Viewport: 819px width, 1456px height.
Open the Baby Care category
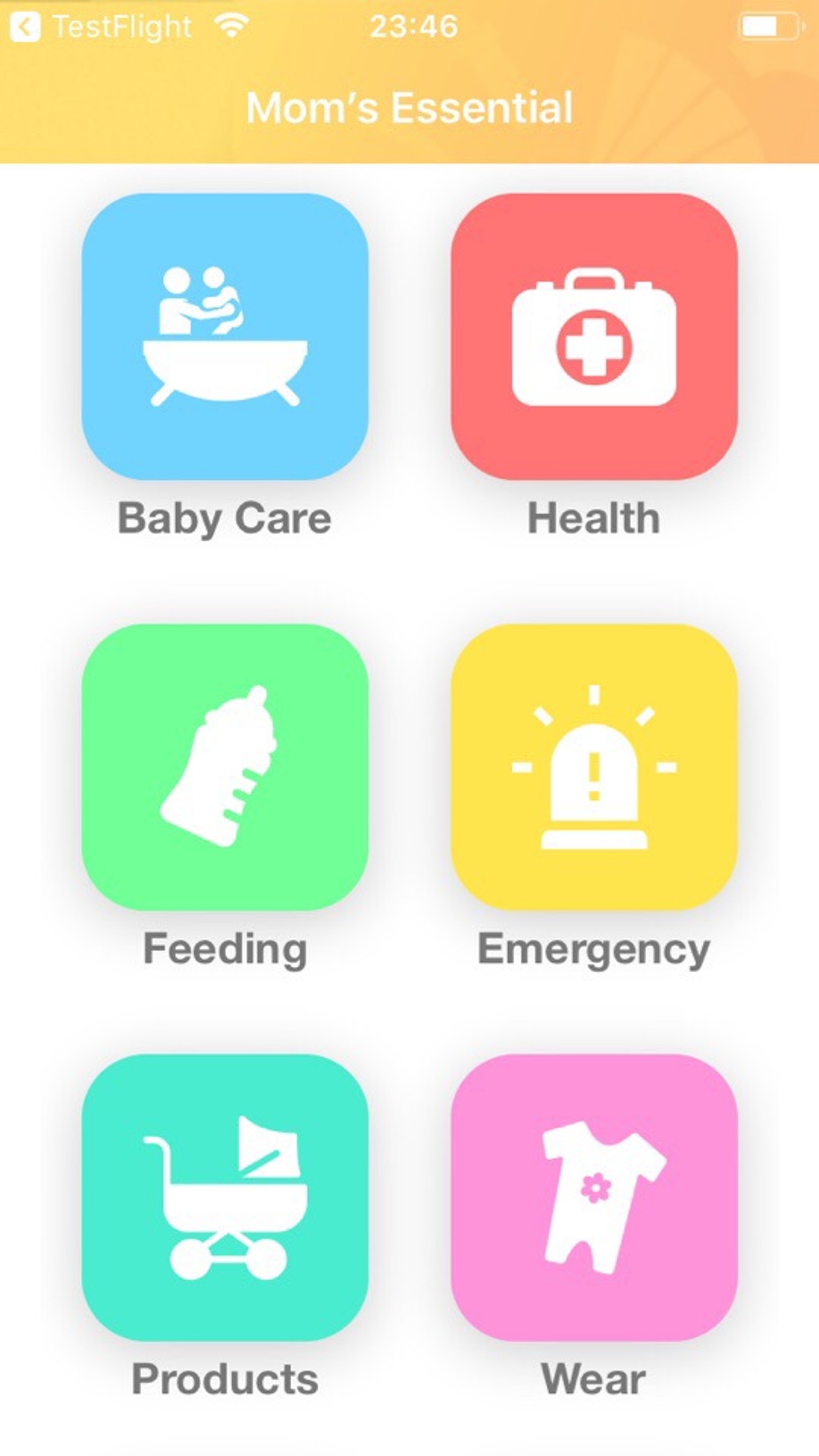pyautogui.click(x=225, y=336)
